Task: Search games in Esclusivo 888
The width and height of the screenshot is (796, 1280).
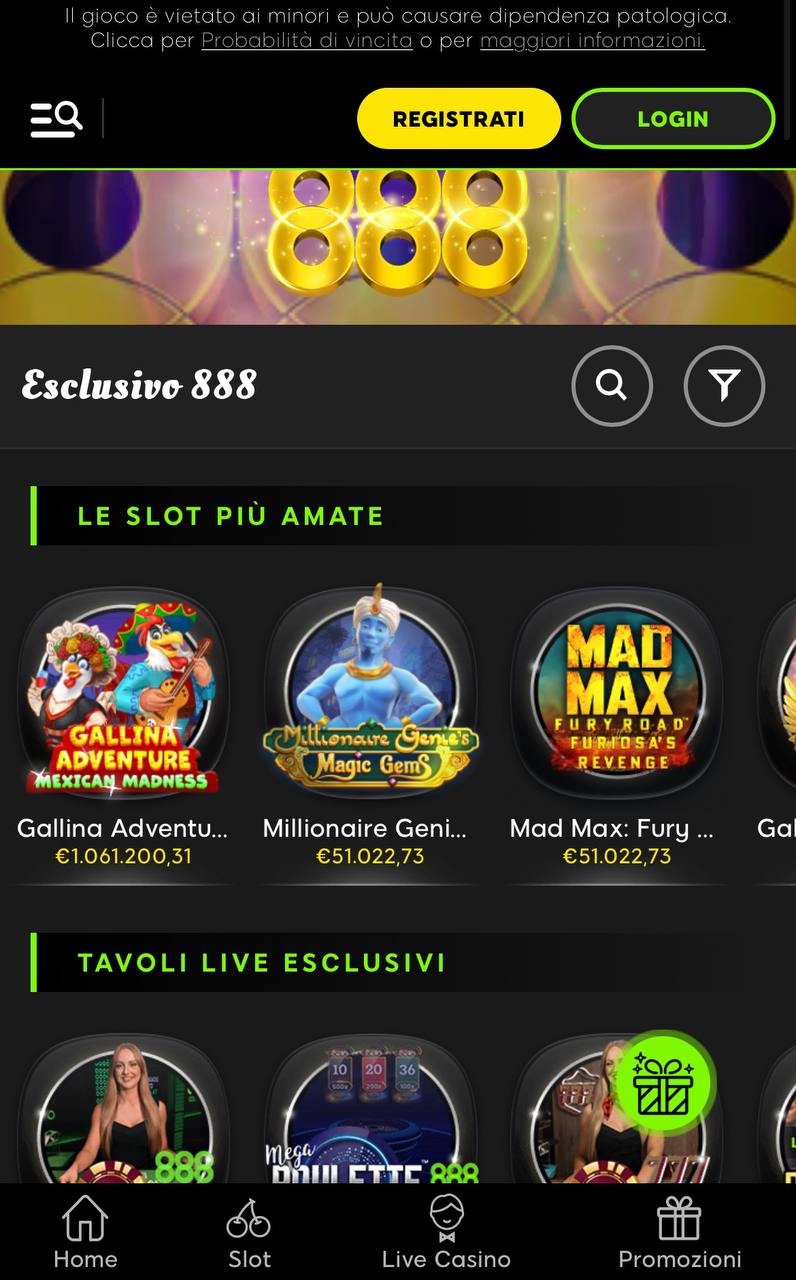Action: 612,385
